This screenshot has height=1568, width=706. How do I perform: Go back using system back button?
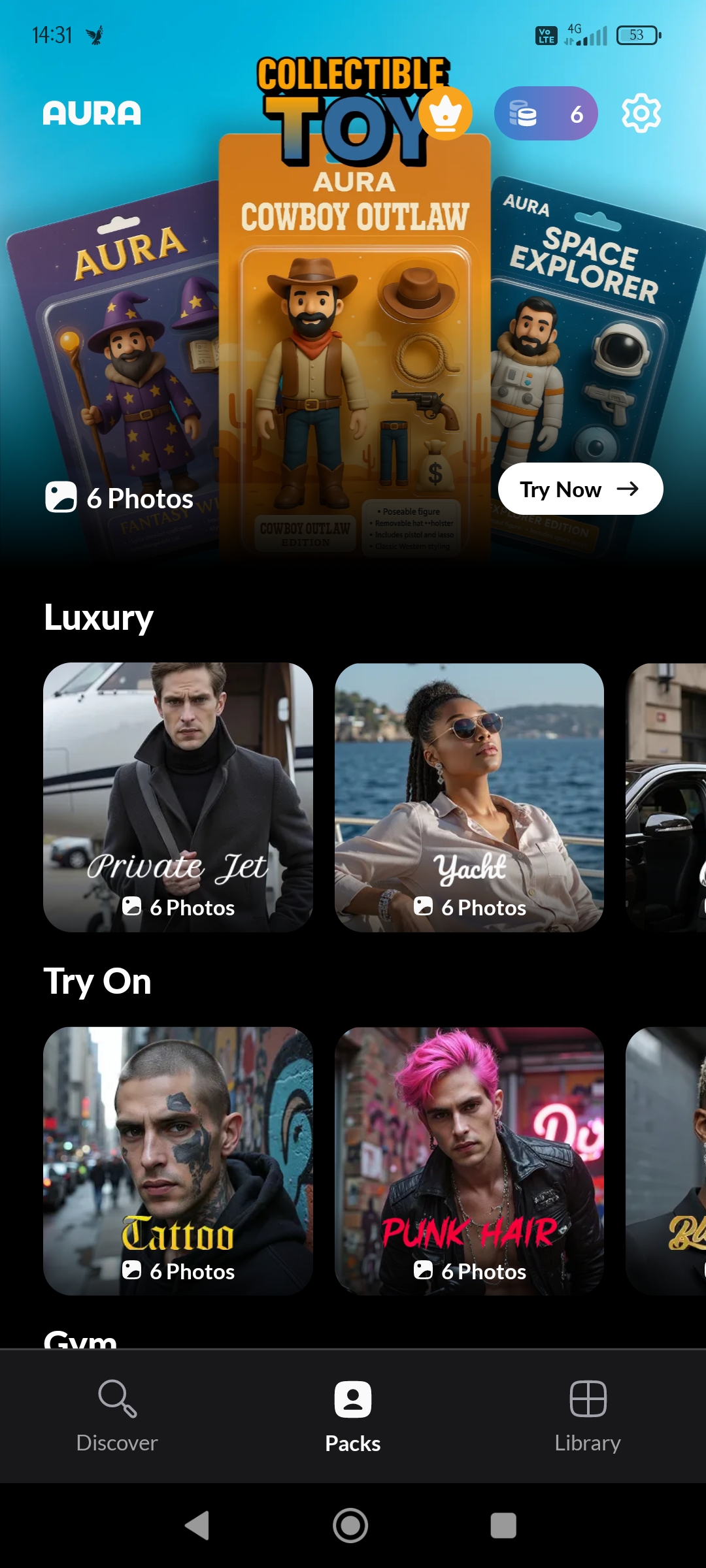point(197,1526)
